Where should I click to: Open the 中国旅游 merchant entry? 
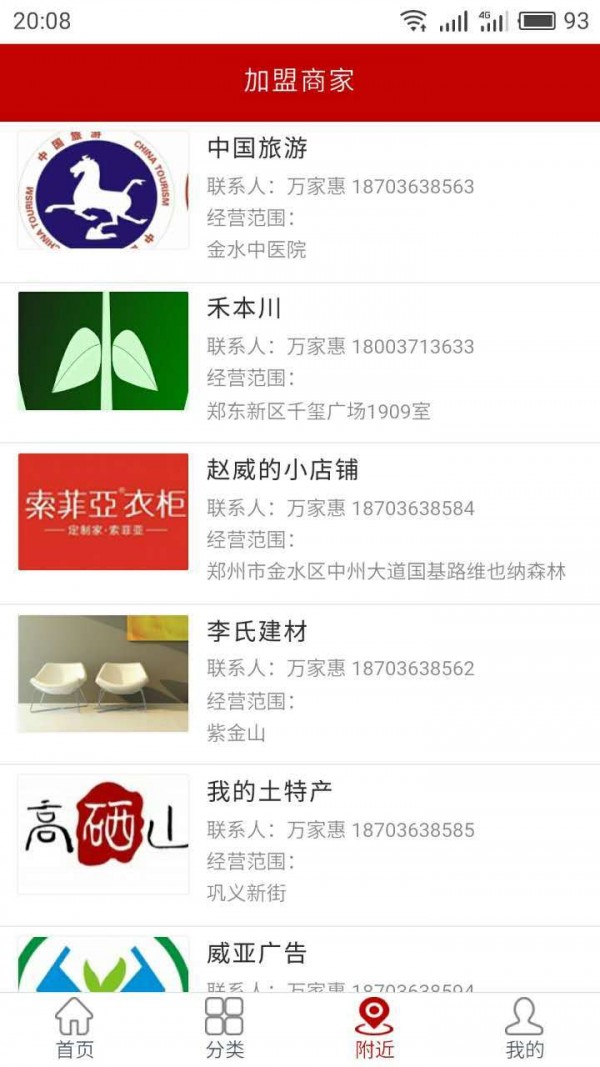coord(300,200)
